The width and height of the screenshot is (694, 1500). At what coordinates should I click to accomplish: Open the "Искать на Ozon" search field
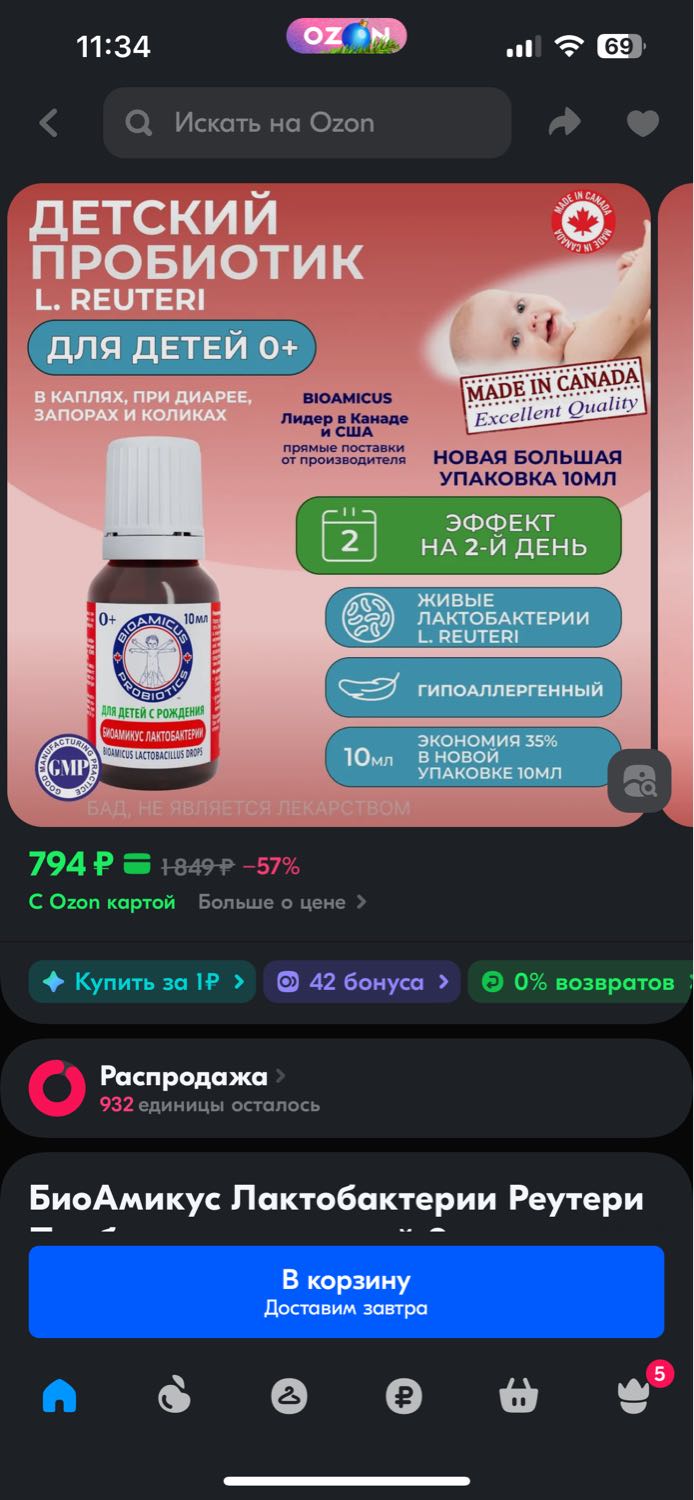coord(307,123)
